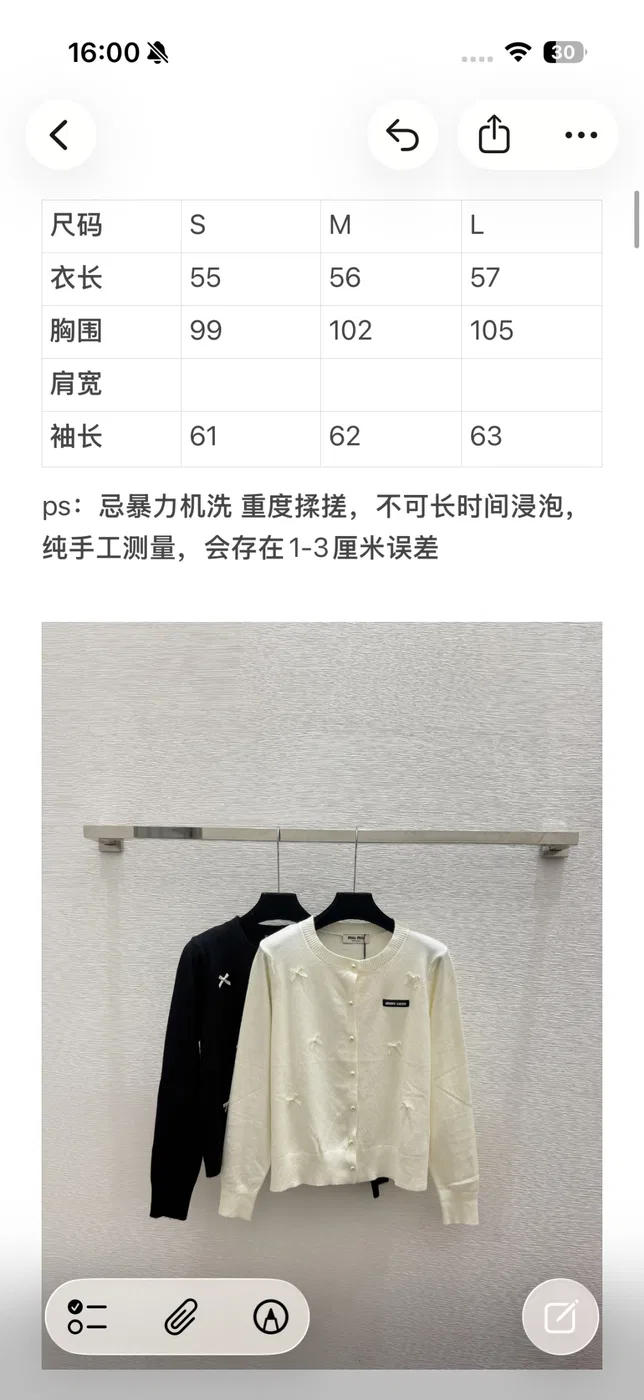This screenshot has height=1400, width=644.
Task: Undo the last edit
Action: (402, 135)
